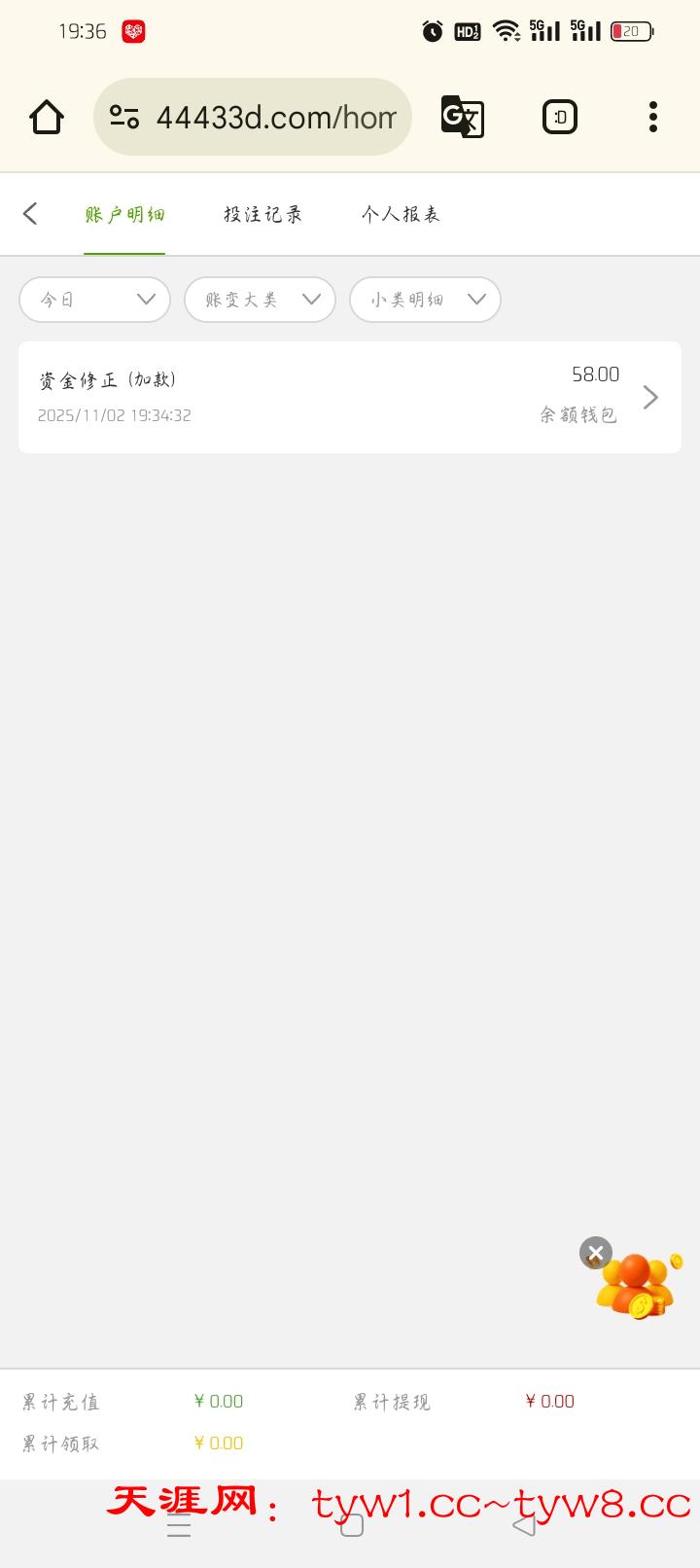This screenshot has height=1568, width=700.
Task: Switch to the 个人报表 tab
Action: coord(401,214)
